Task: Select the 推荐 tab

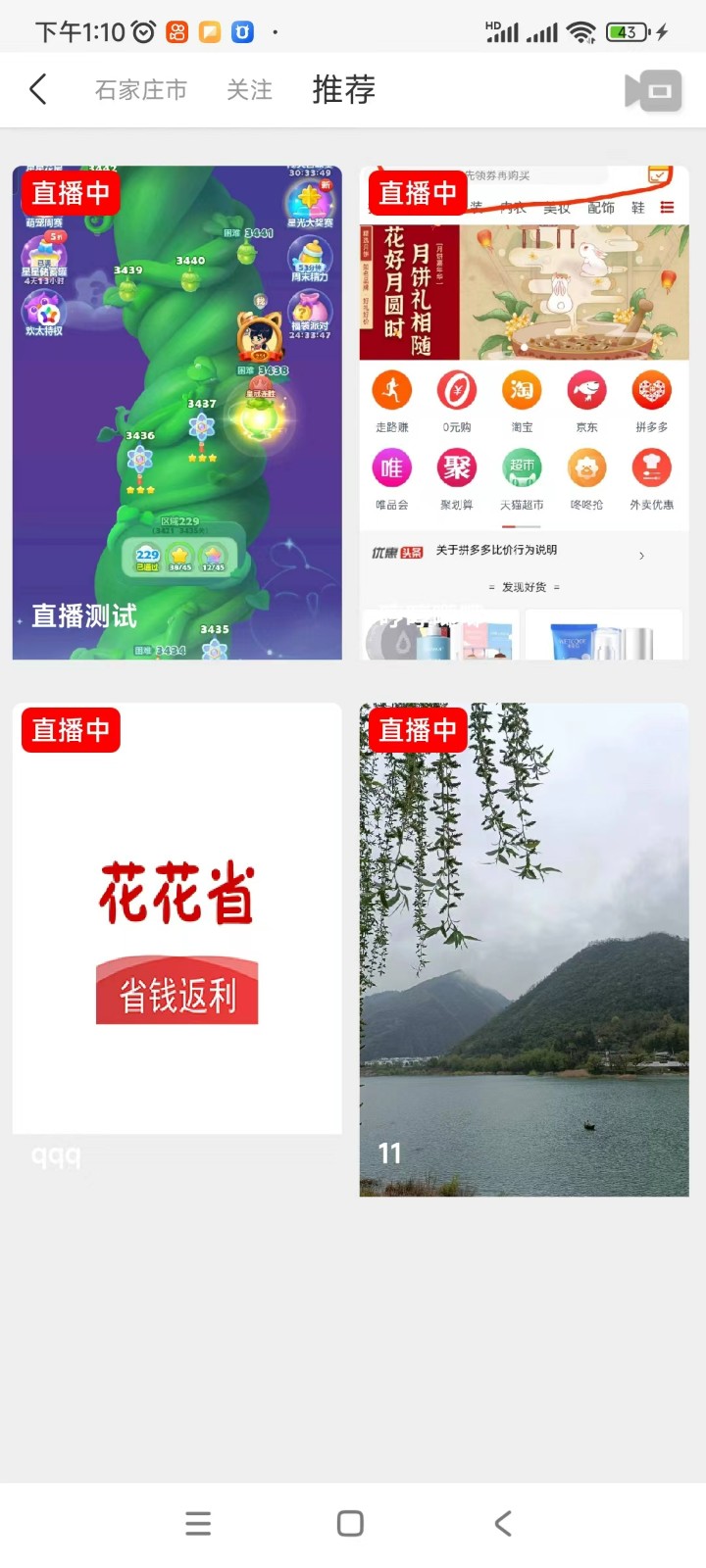Action: click(343, 89)
